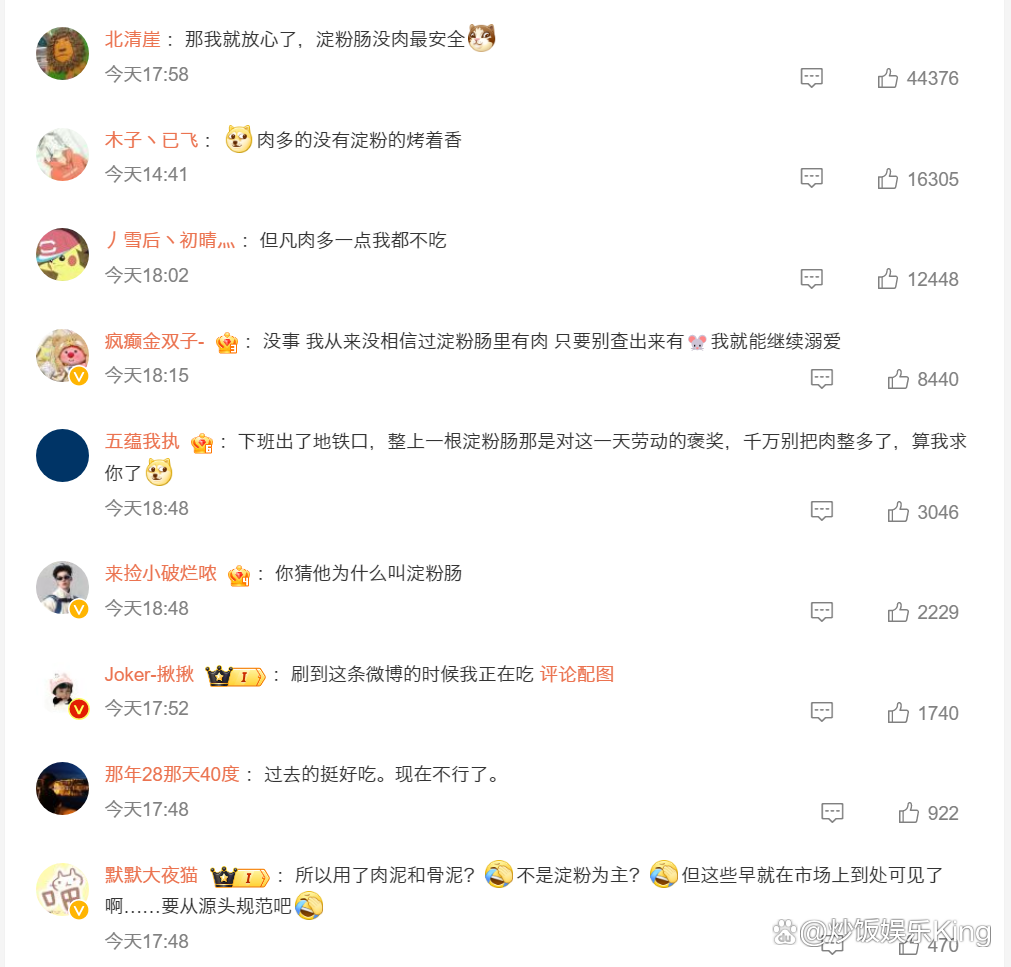
Task: Like 那年28那天40度's comment
Action: click(908, 813)
